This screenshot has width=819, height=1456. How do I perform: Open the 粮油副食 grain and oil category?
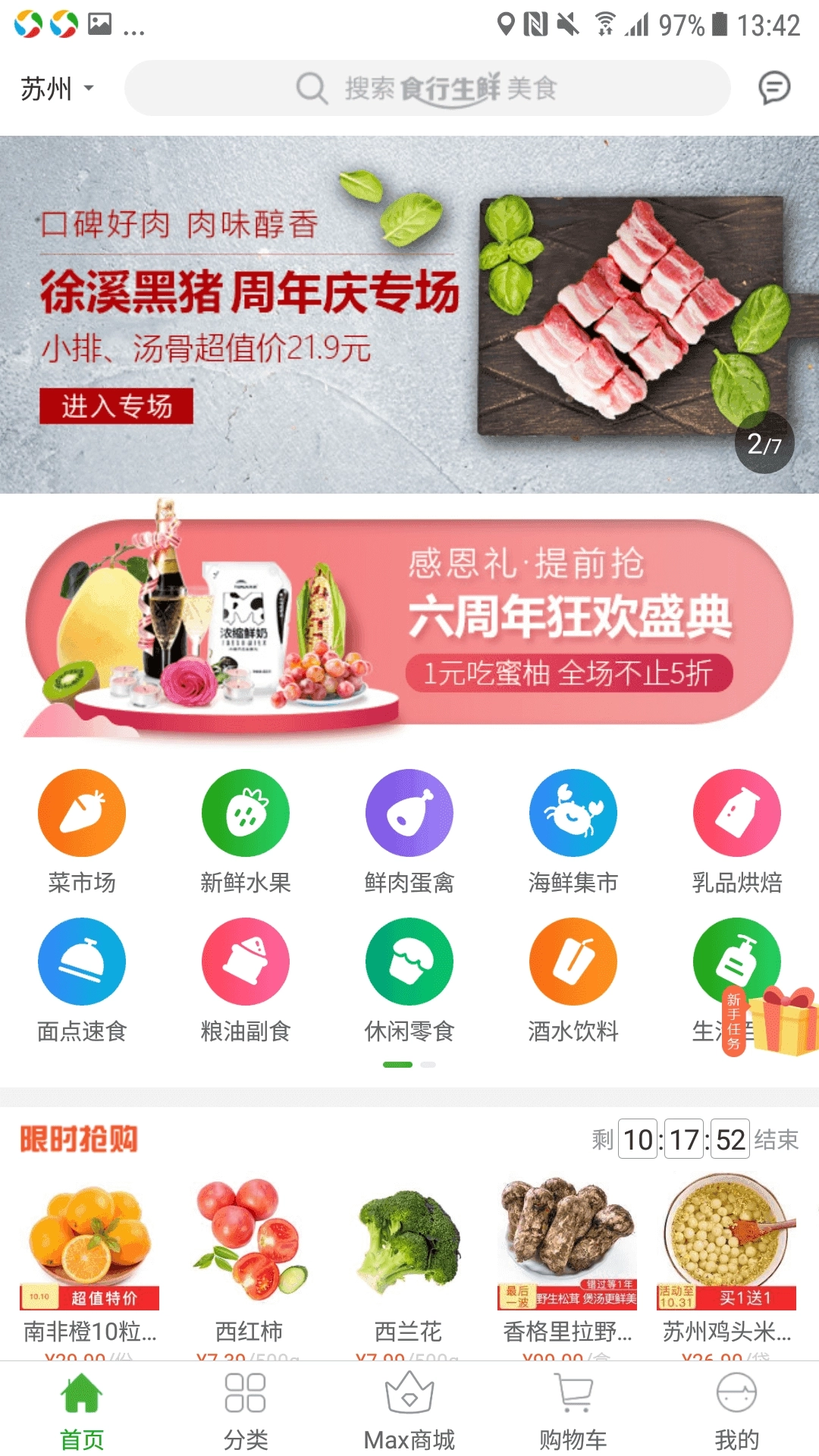coord(245,961)
